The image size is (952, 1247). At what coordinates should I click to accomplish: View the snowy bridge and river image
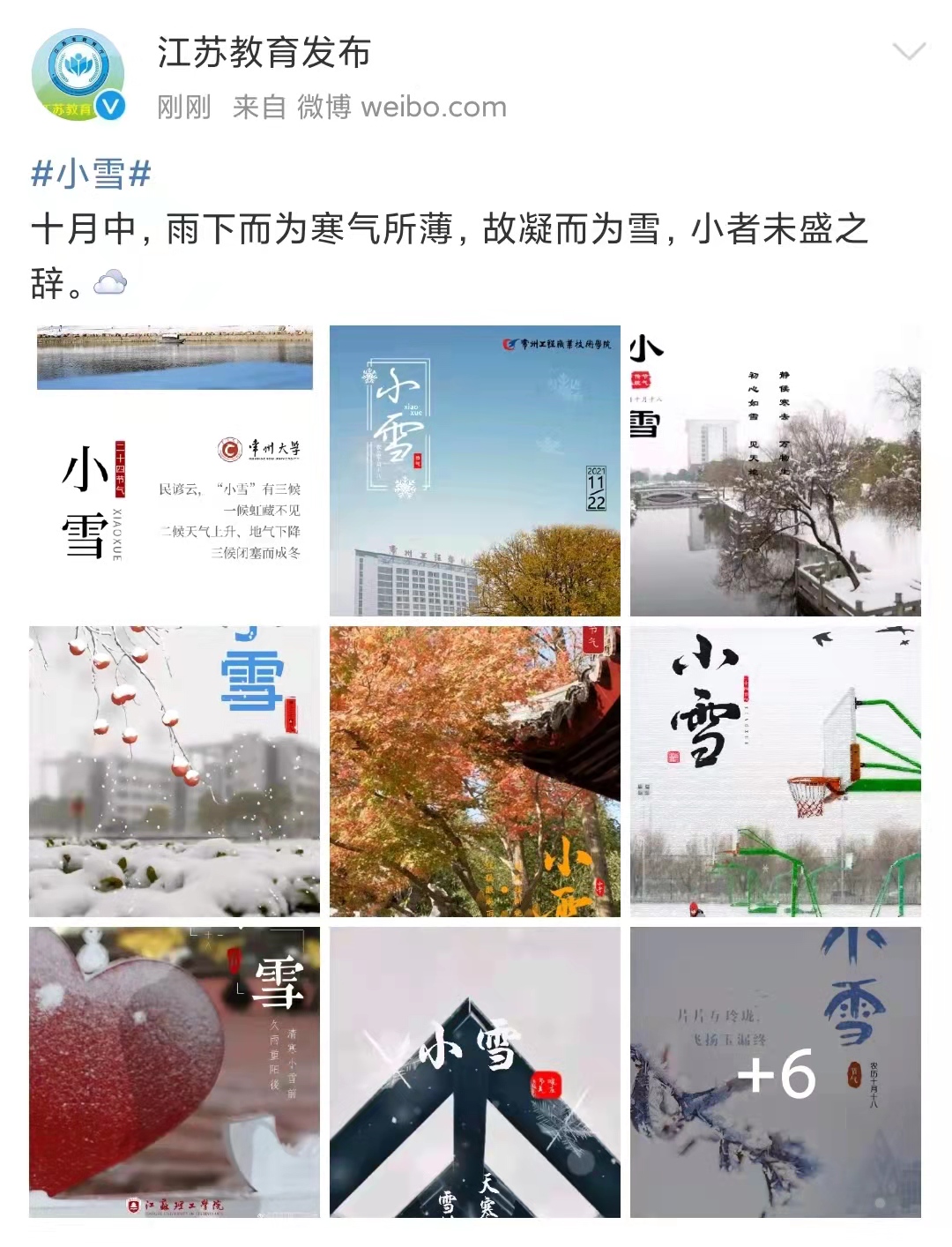pyautogui.click(x=776, y=471)
